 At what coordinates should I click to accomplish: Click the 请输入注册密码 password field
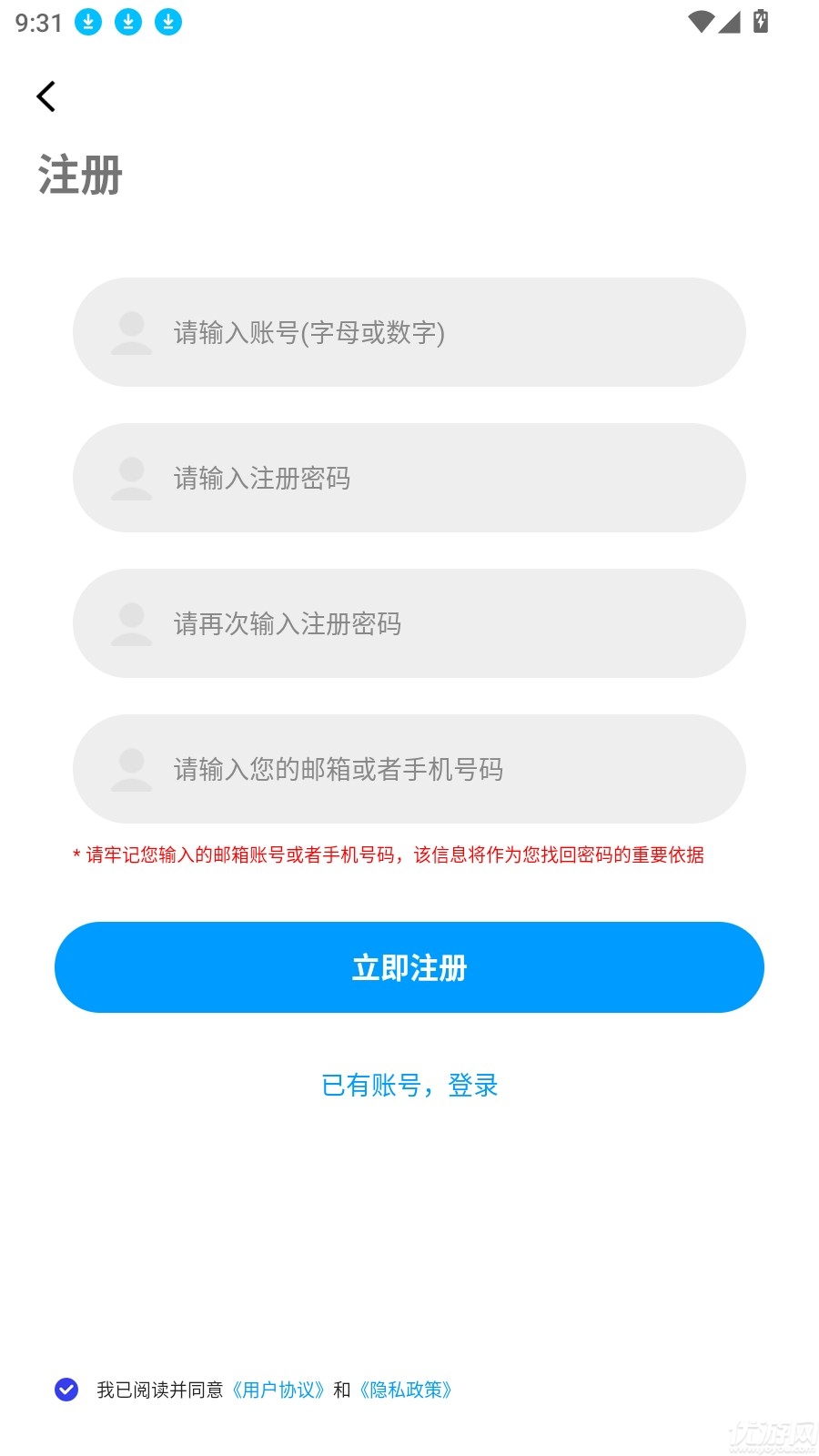click(x=409, y=479)
